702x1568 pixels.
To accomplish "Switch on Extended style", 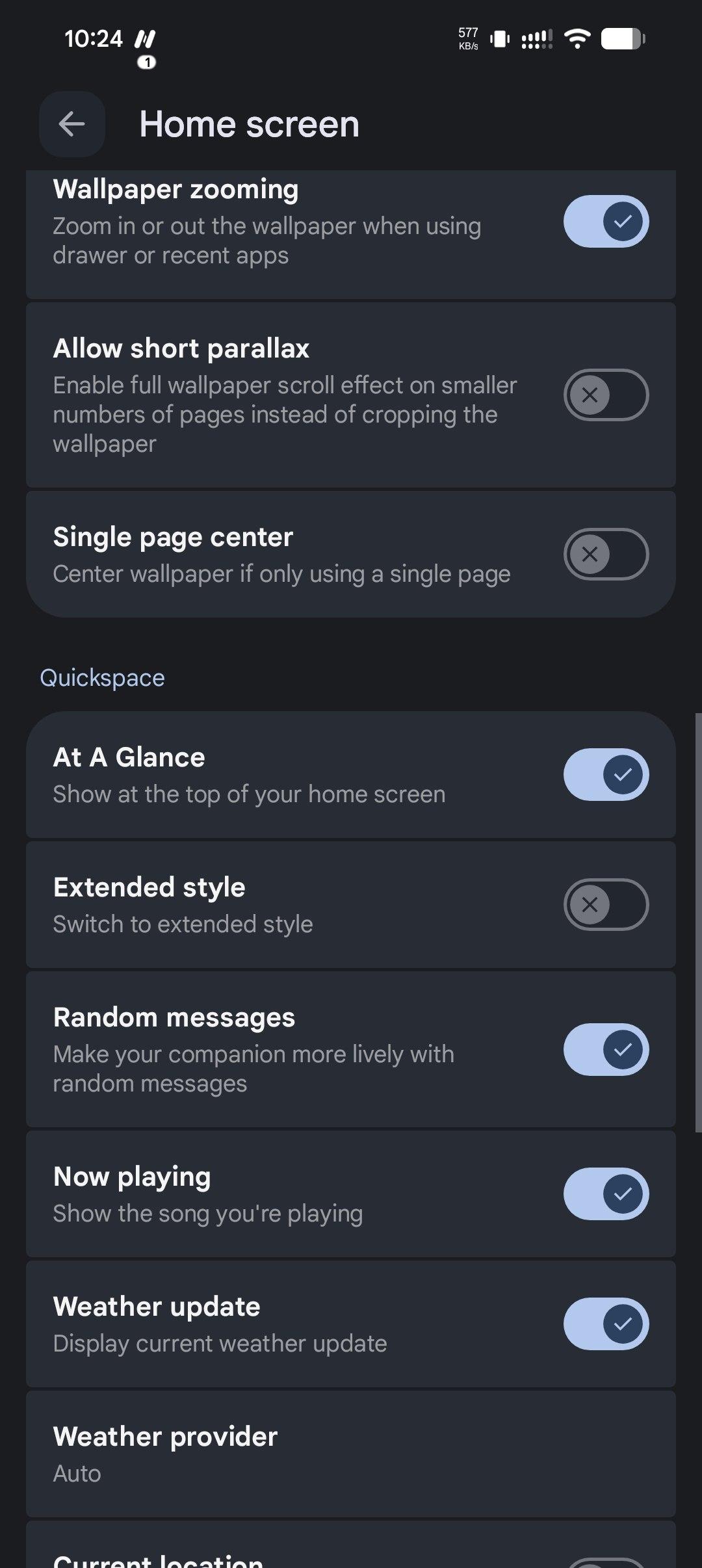I will [x=606, y=904].
